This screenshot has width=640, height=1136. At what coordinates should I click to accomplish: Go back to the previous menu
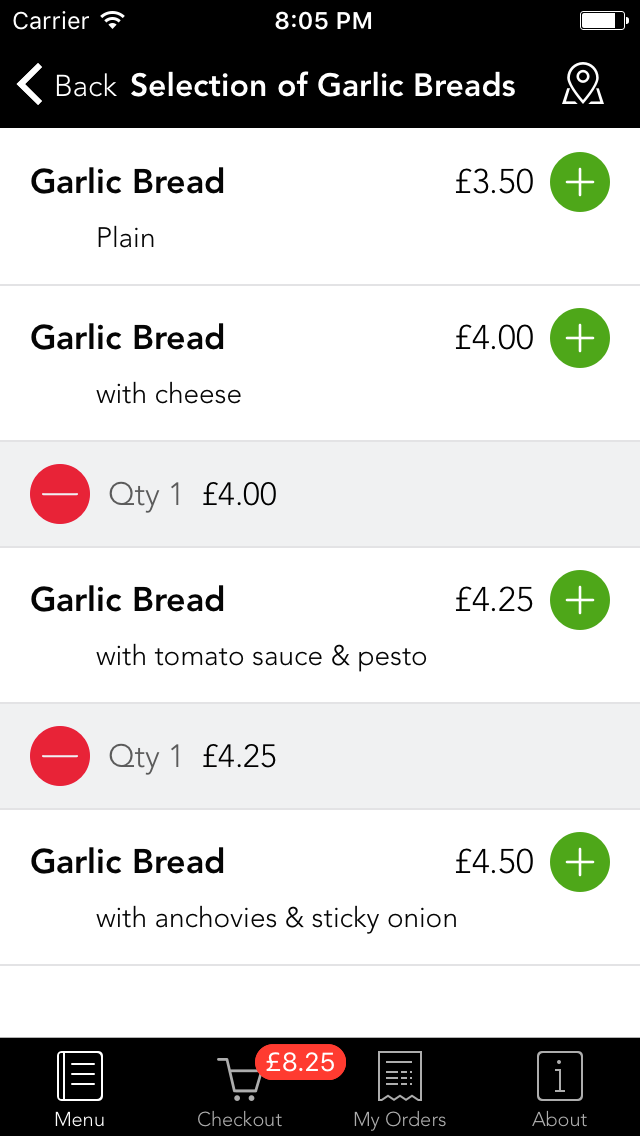(x=65, y=86)
